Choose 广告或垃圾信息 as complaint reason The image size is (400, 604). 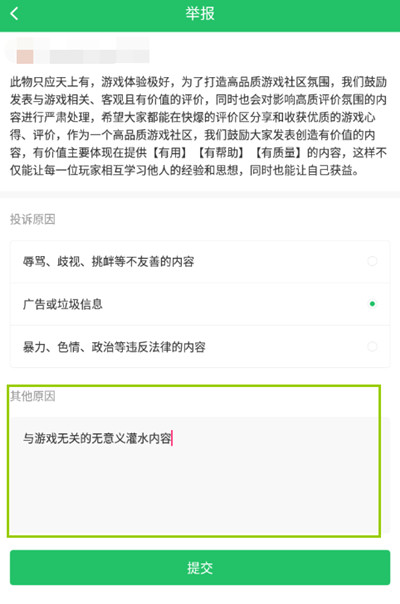tap(200, 304)
